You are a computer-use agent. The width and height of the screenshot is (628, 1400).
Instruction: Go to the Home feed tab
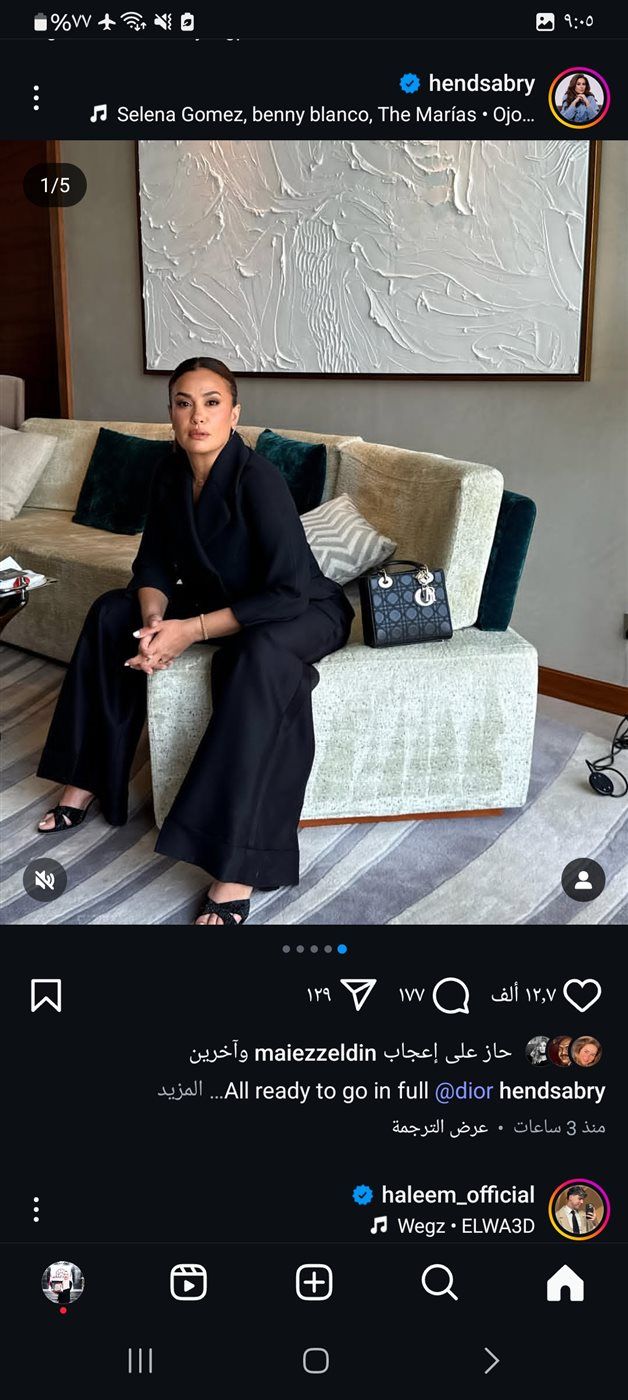(x=565, y=1282)
